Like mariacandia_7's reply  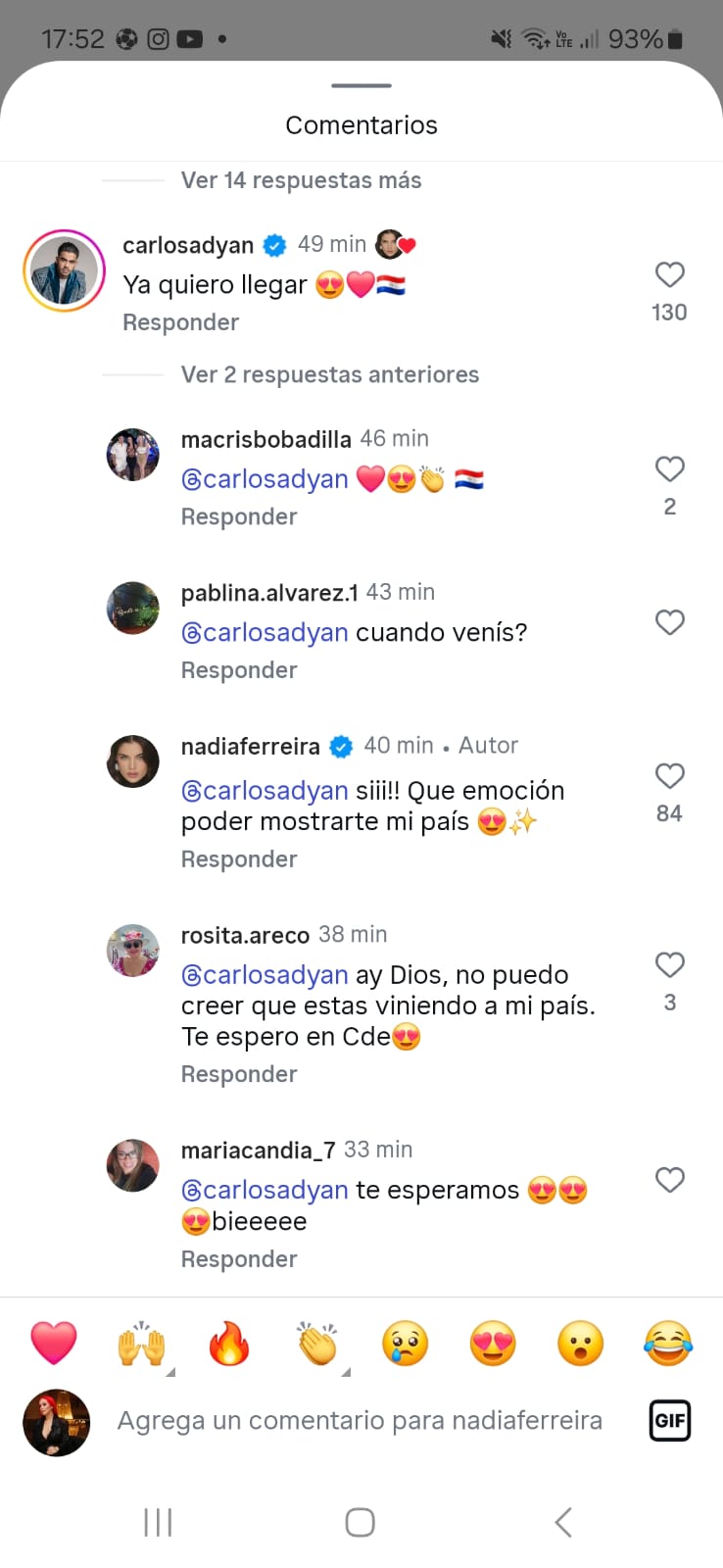point(669,1180)
